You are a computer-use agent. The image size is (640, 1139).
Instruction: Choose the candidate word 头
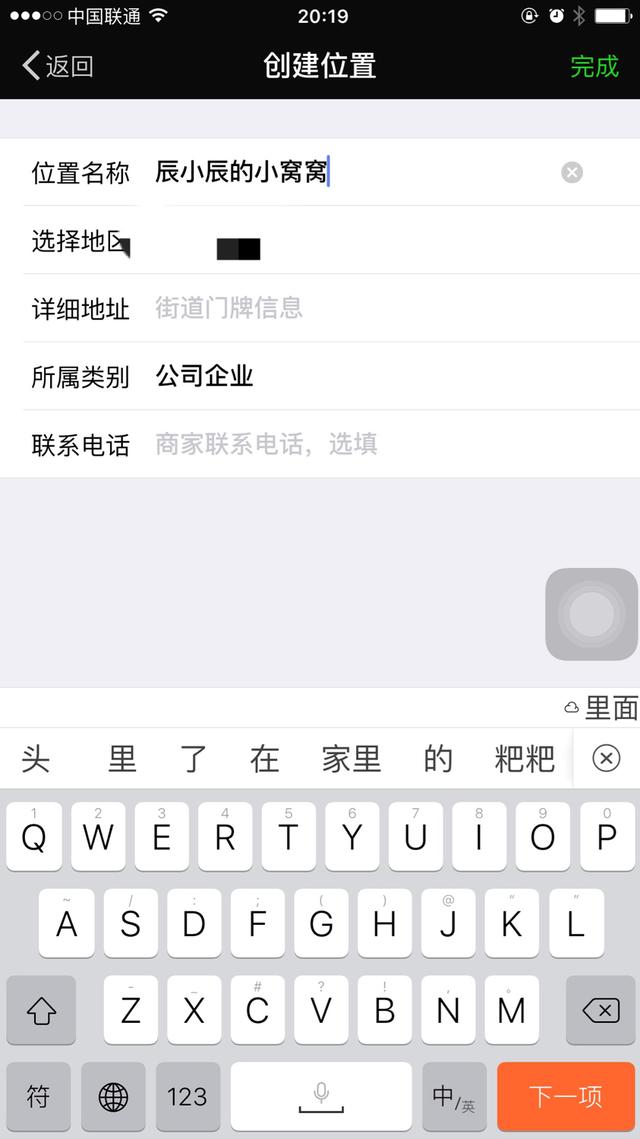point(36,759)
